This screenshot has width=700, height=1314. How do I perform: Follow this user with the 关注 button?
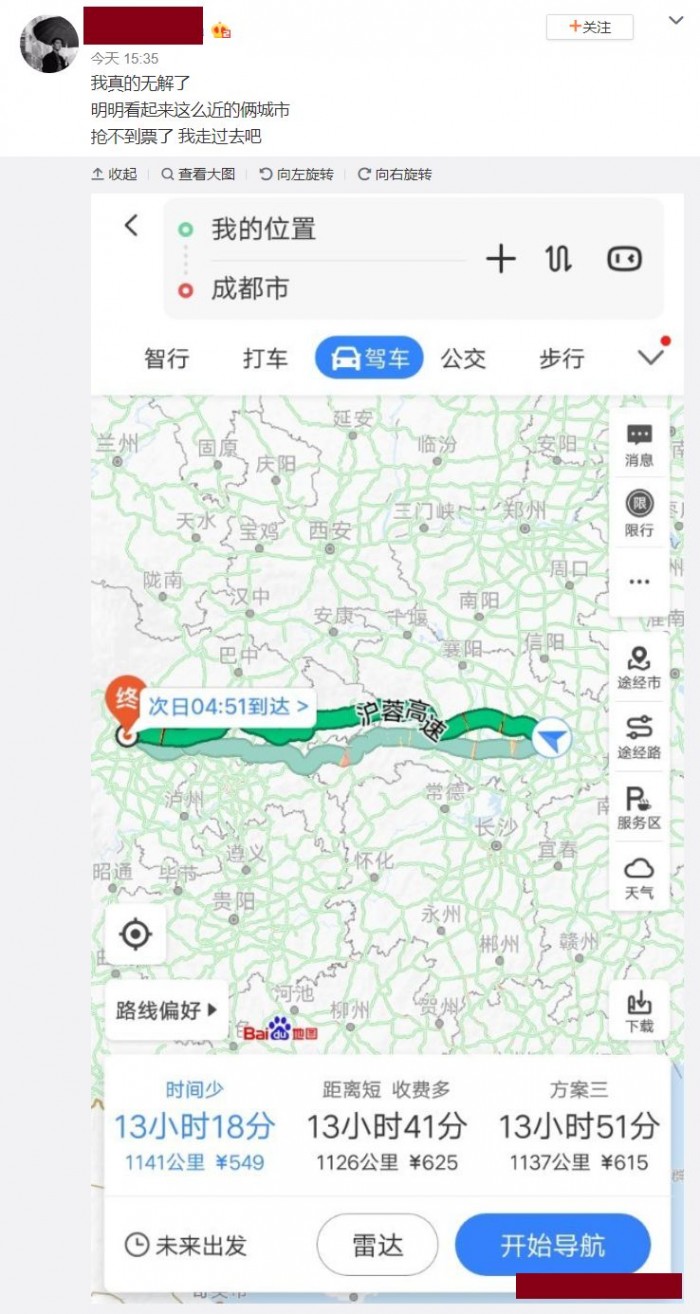(x=589, y=27)
